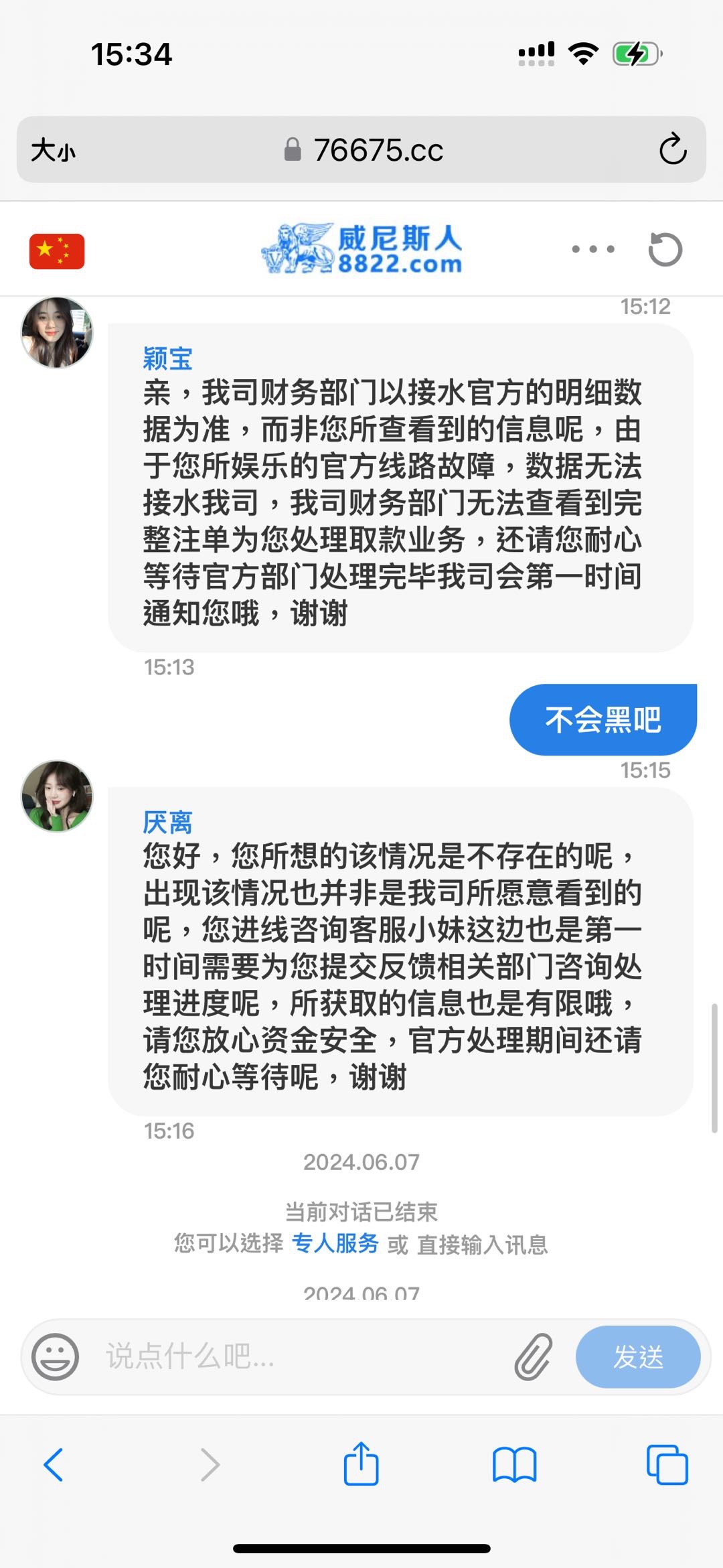Viewport: 723px width, 1568px height.
Task: Open the three-dot overflow menu
Action: click(x=593, y=249)
